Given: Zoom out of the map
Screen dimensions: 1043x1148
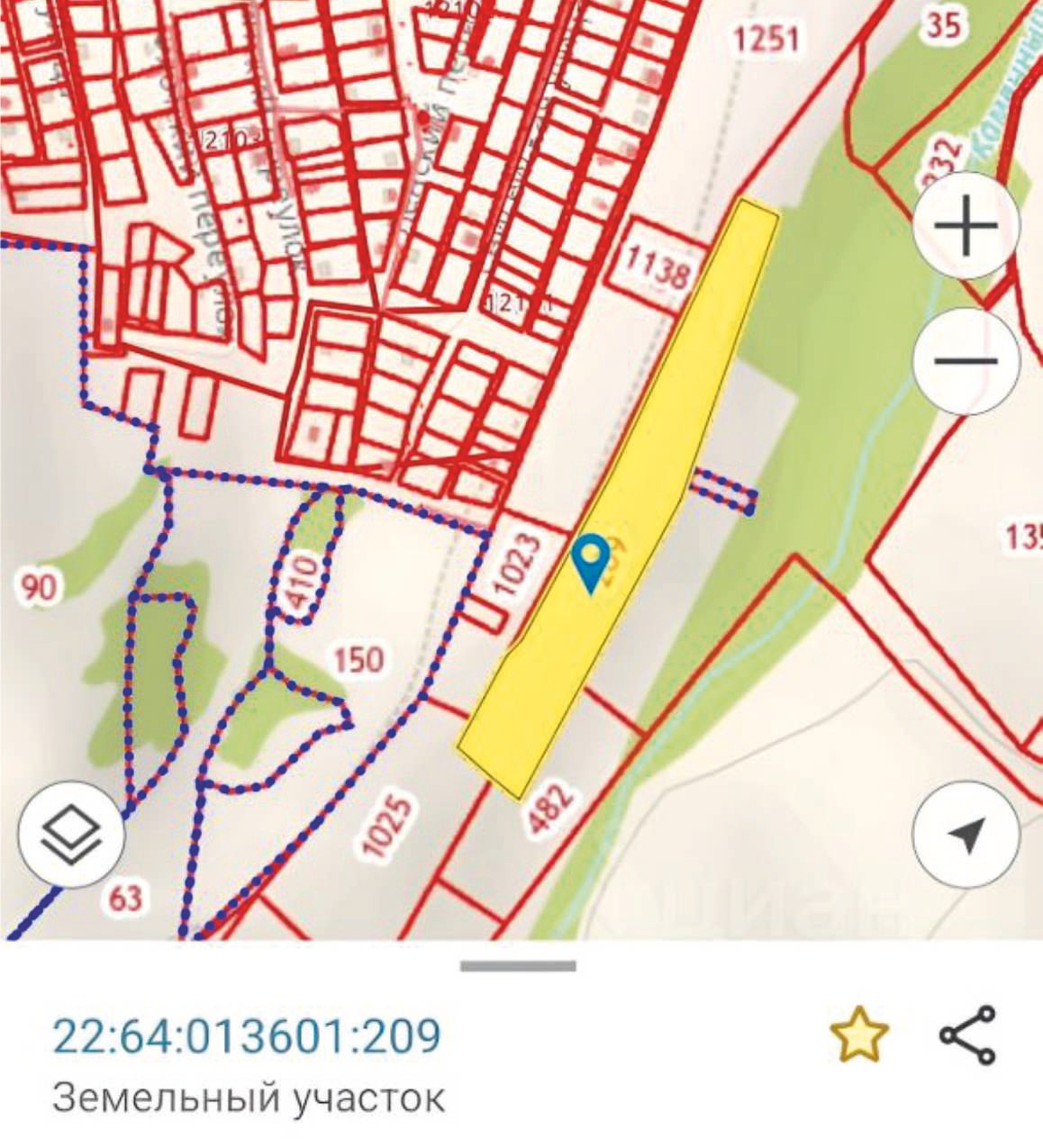Looking at the screenshot, I should click(x=966, y=361).
